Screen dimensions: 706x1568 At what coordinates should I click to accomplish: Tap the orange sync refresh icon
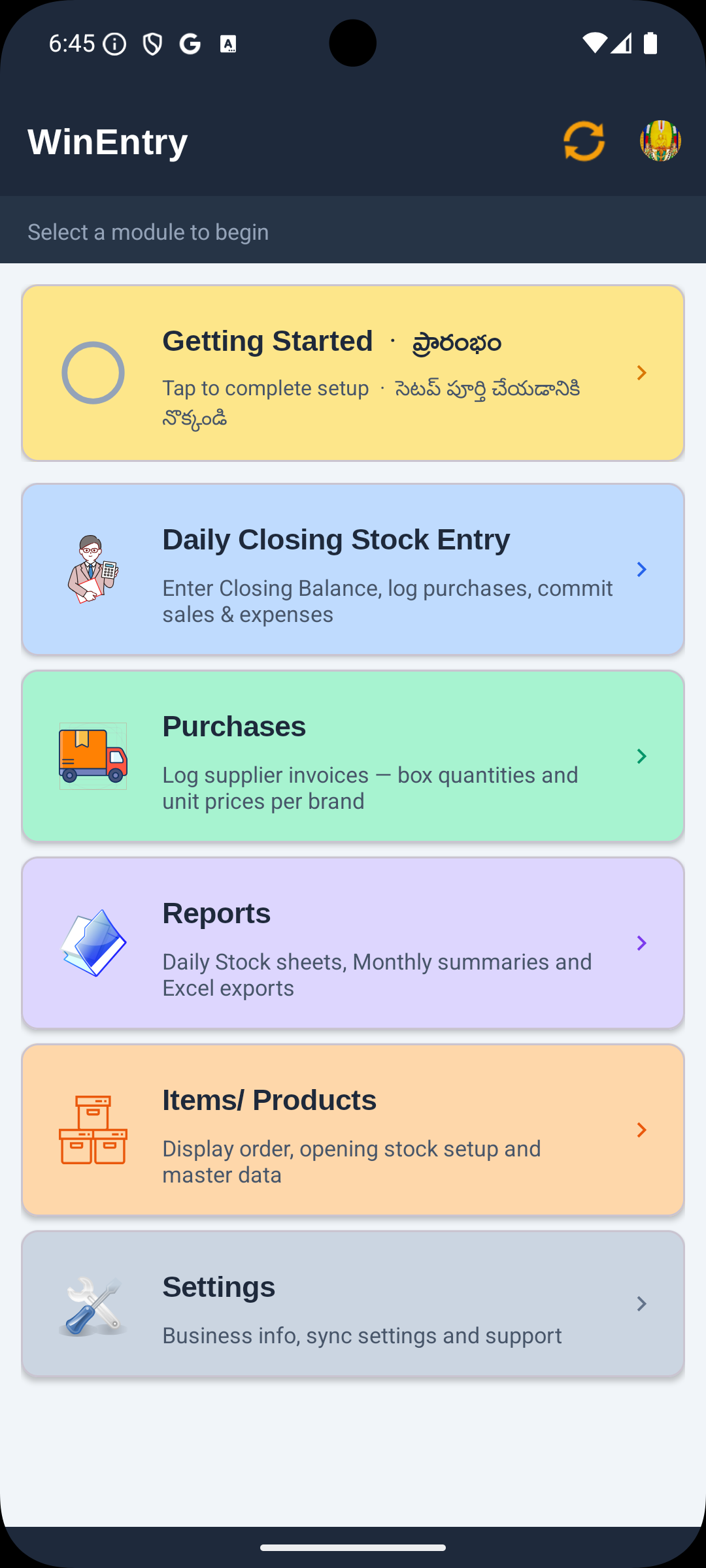(x=584, y=140)
